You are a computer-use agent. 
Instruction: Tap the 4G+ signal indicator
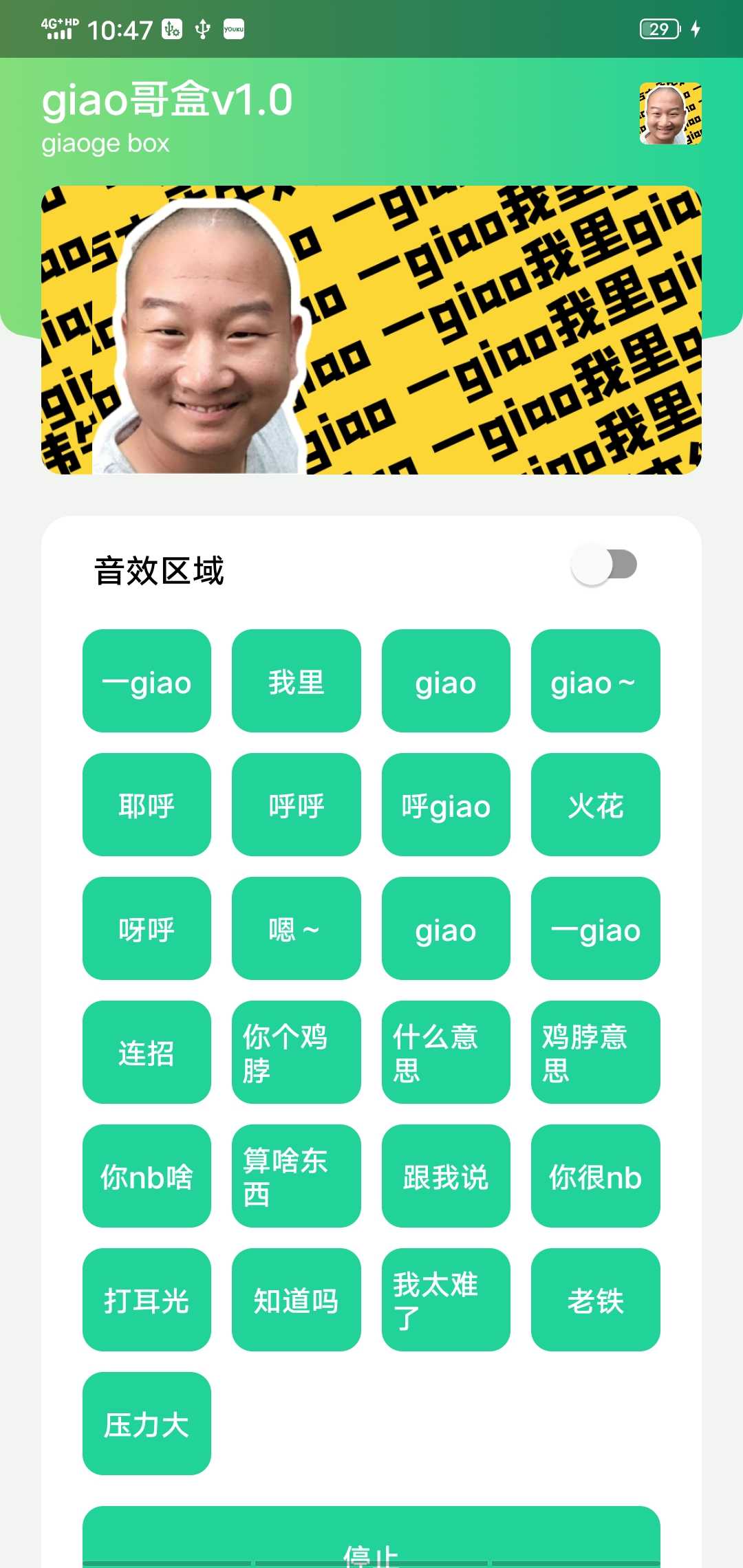[x=58, y=28]
